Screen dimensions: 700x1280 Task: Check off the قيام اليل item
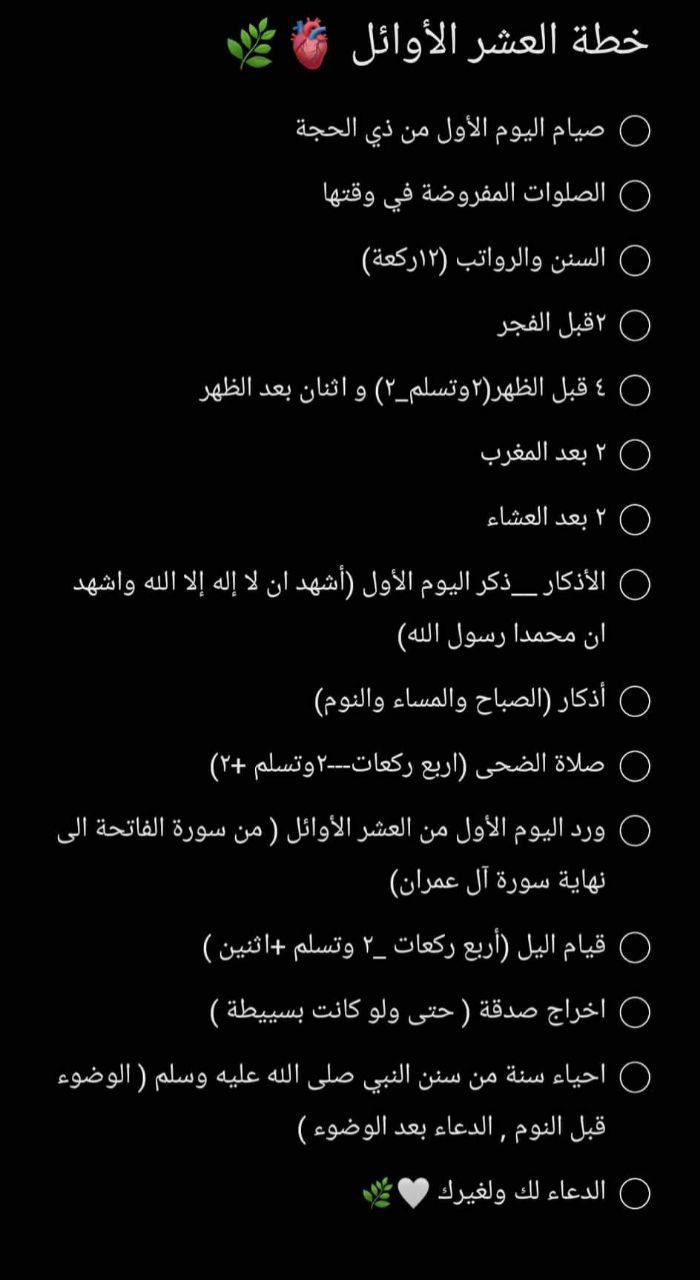point(635,948)
